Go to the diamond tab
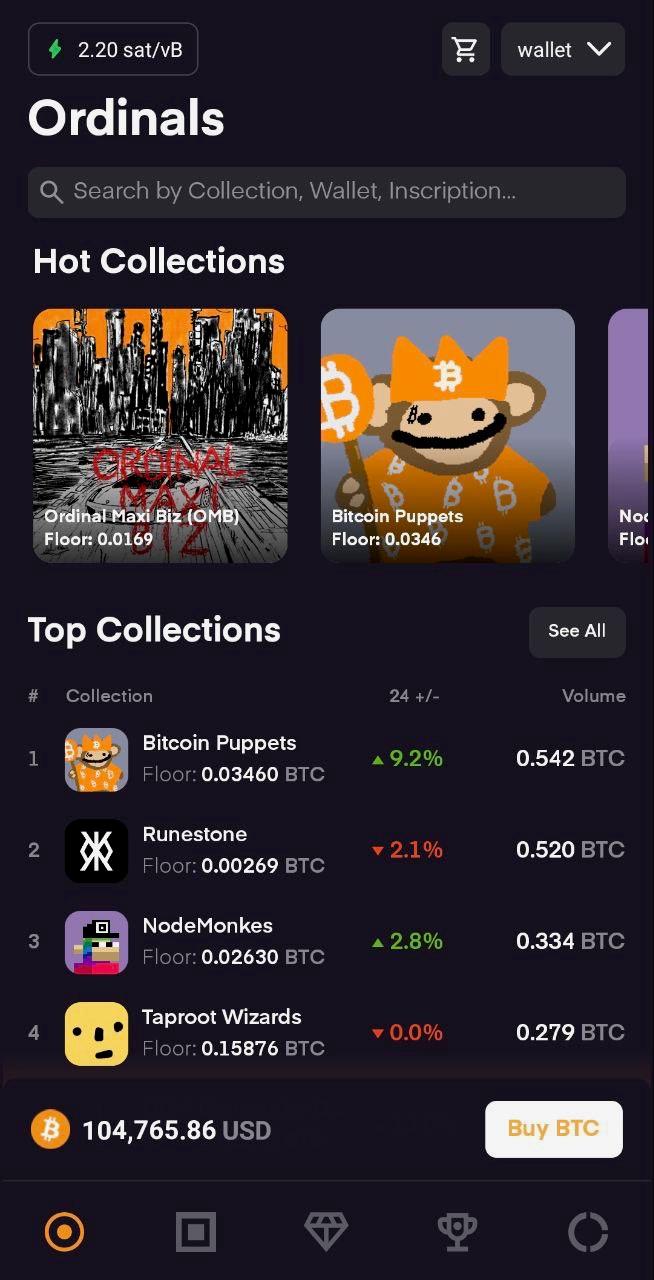 click(x=326, y=1232)
